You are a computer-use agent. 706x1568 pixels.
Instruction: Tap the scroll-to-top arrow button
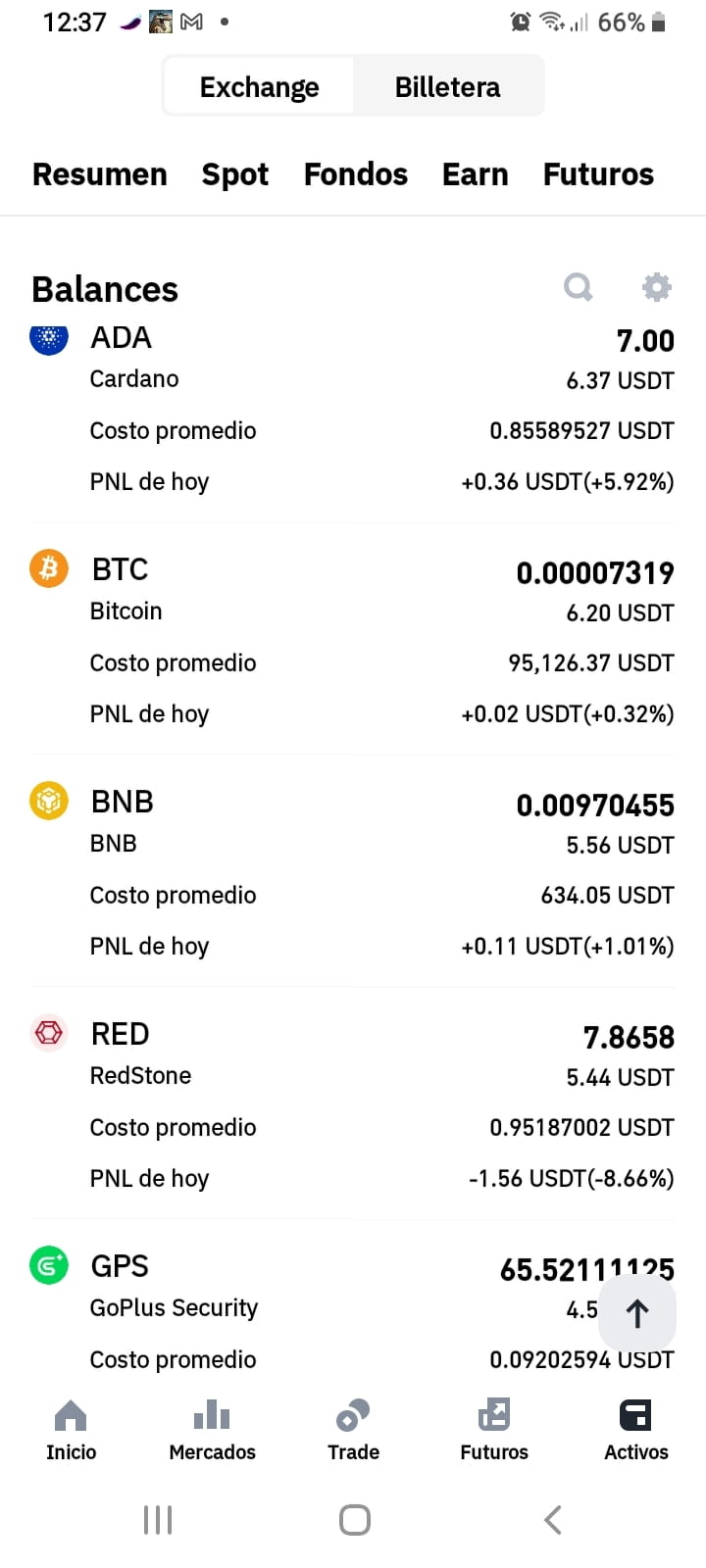[637, 1313]
